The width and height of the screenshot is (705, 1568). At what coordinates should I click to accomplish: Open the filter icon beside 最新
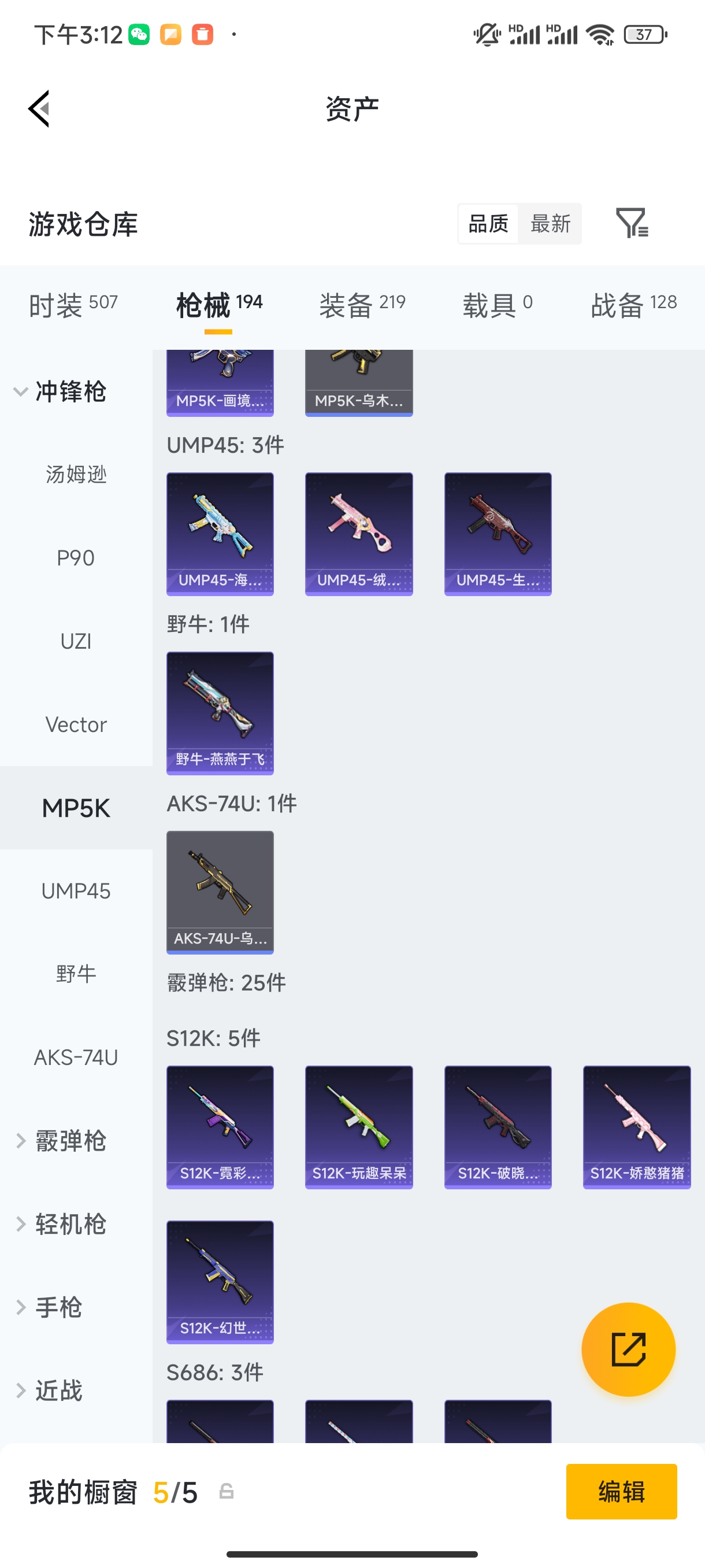632,223
